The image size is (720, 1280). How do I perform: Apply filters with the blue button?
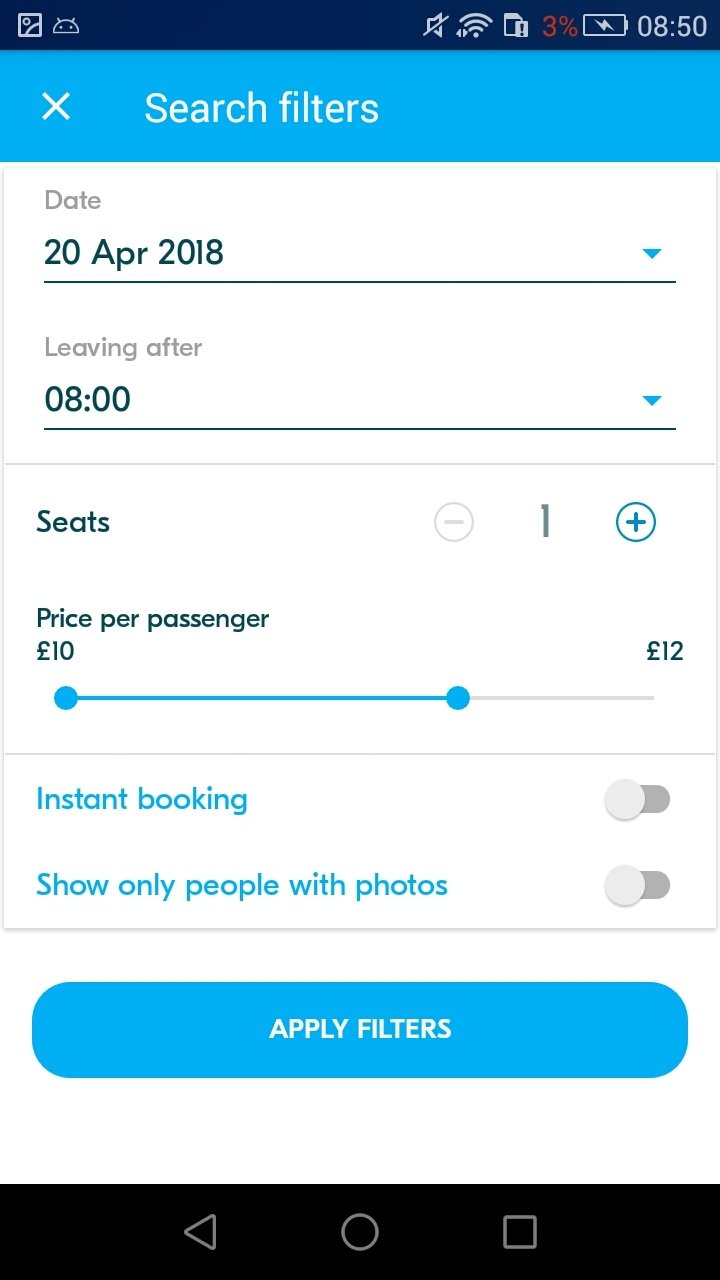click(x=360, y=1030)
